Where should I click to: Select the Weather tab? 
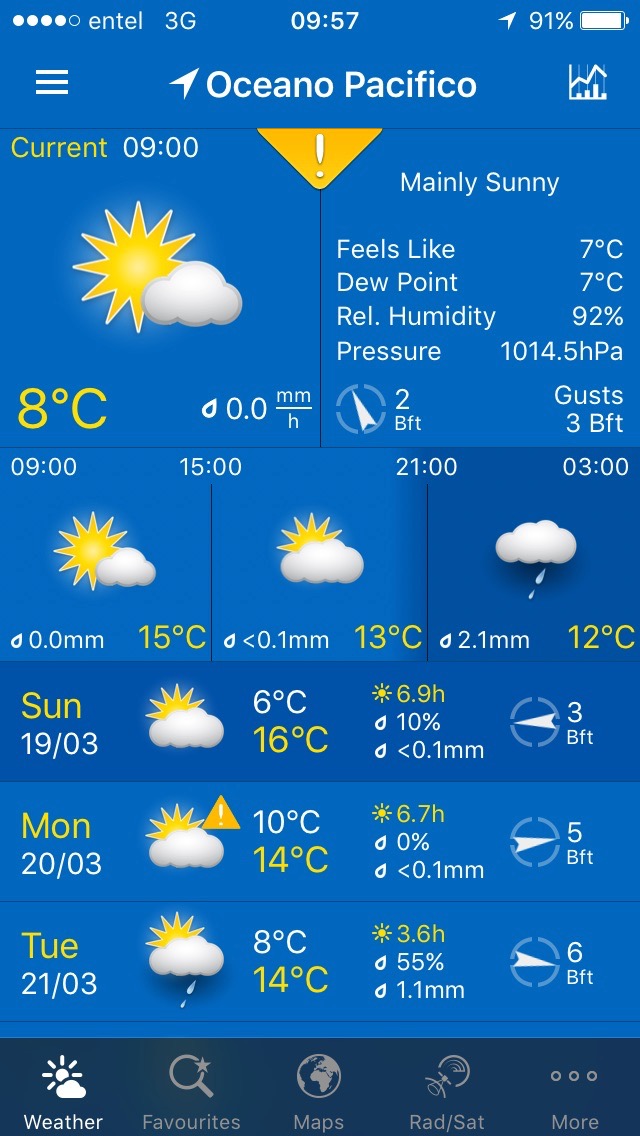63,1090
